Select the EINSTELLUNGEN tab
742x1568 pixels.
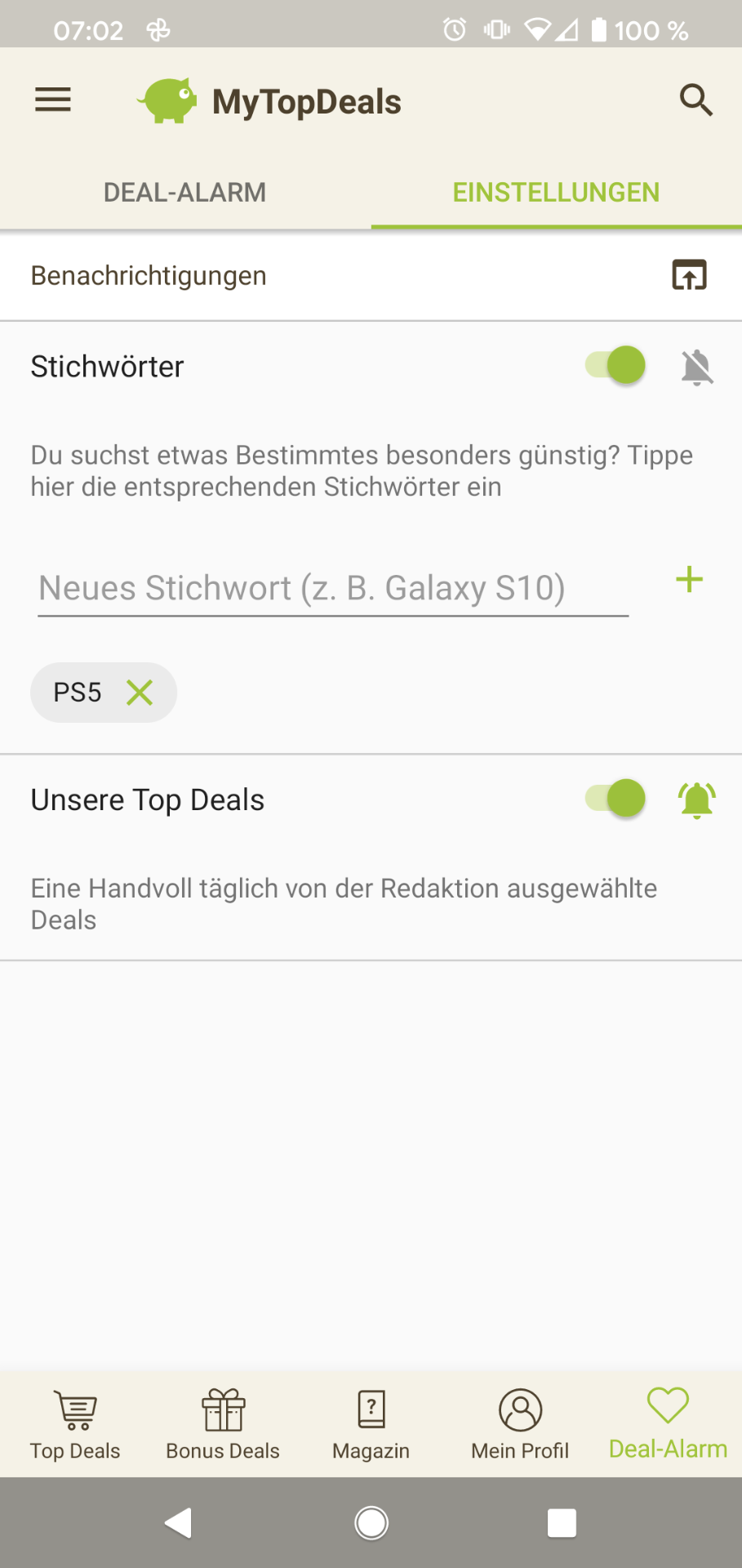pos(556,192)
